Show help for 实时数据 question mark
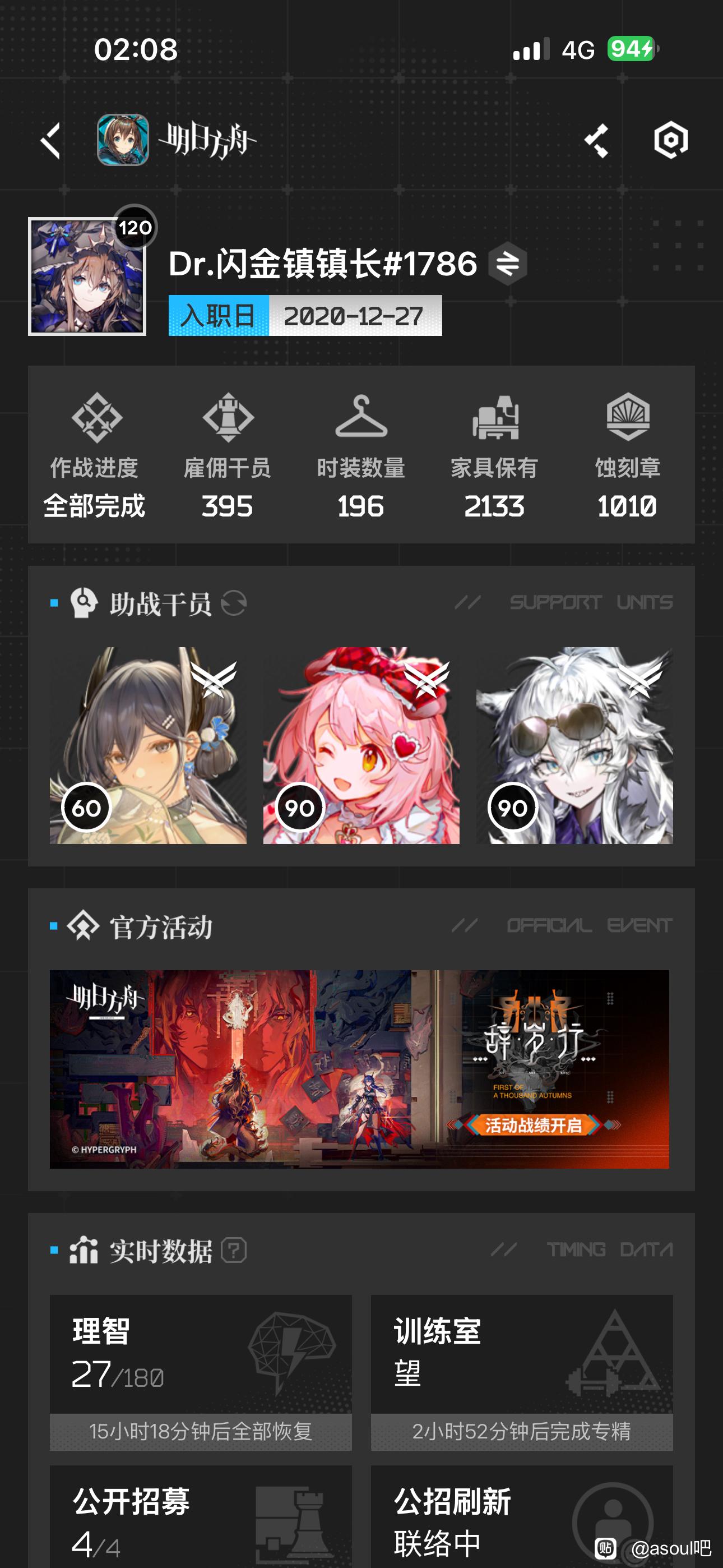Screen dimensions: 723x1568 click(234, 1251)
